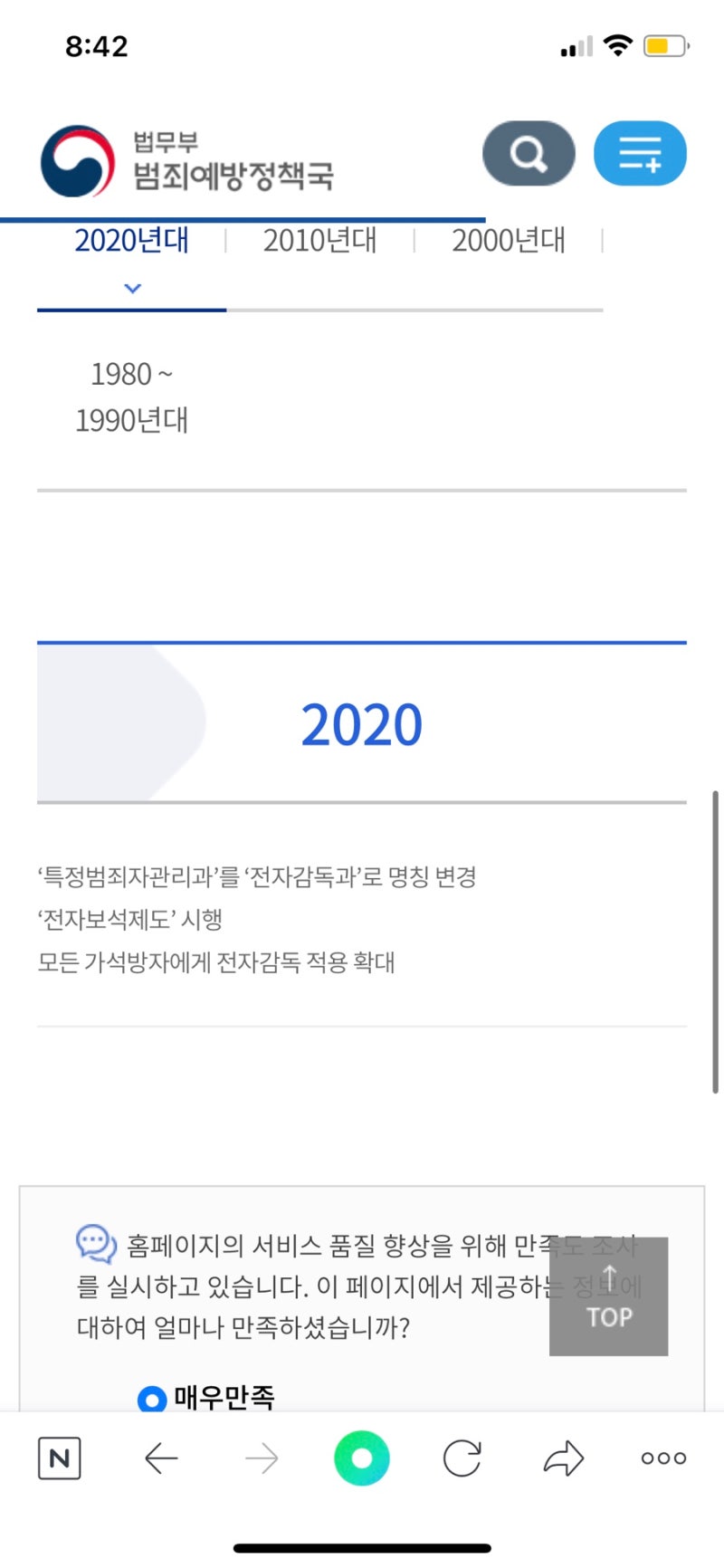Open the site search button
Viewport: 724px width, 1568px height.
click(x=529, y=153)
